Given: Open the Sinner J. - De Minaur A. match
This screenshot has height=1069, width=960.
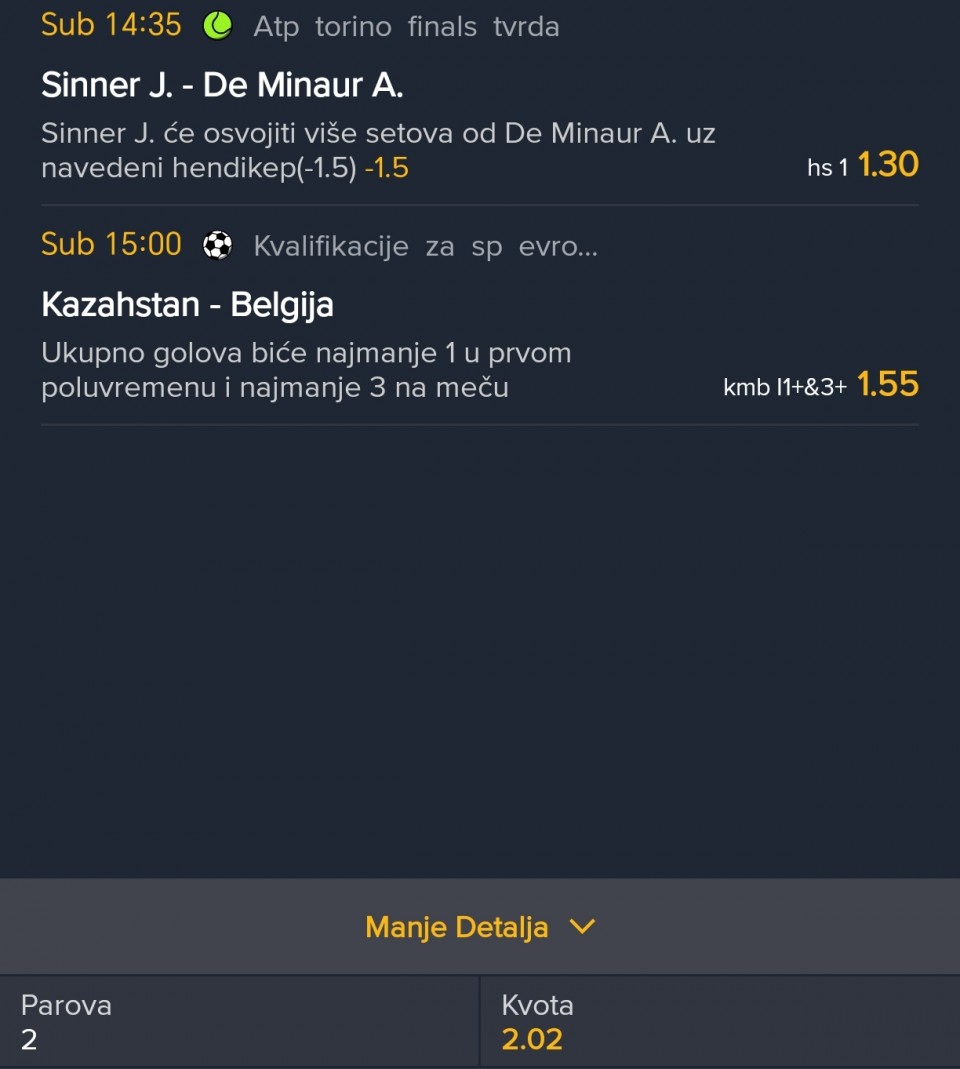Looking at the screenshot, I should pos(222,86).
